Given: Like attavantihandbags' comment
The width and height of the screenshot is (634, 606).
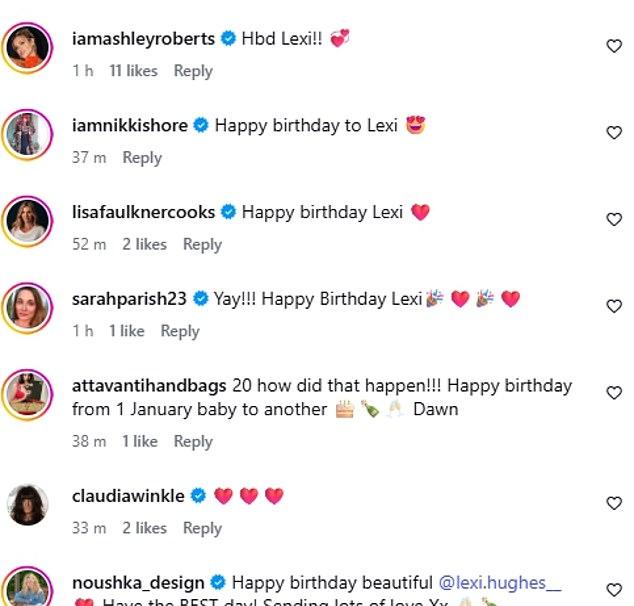Looking at the screenshot, I should 614,394.
